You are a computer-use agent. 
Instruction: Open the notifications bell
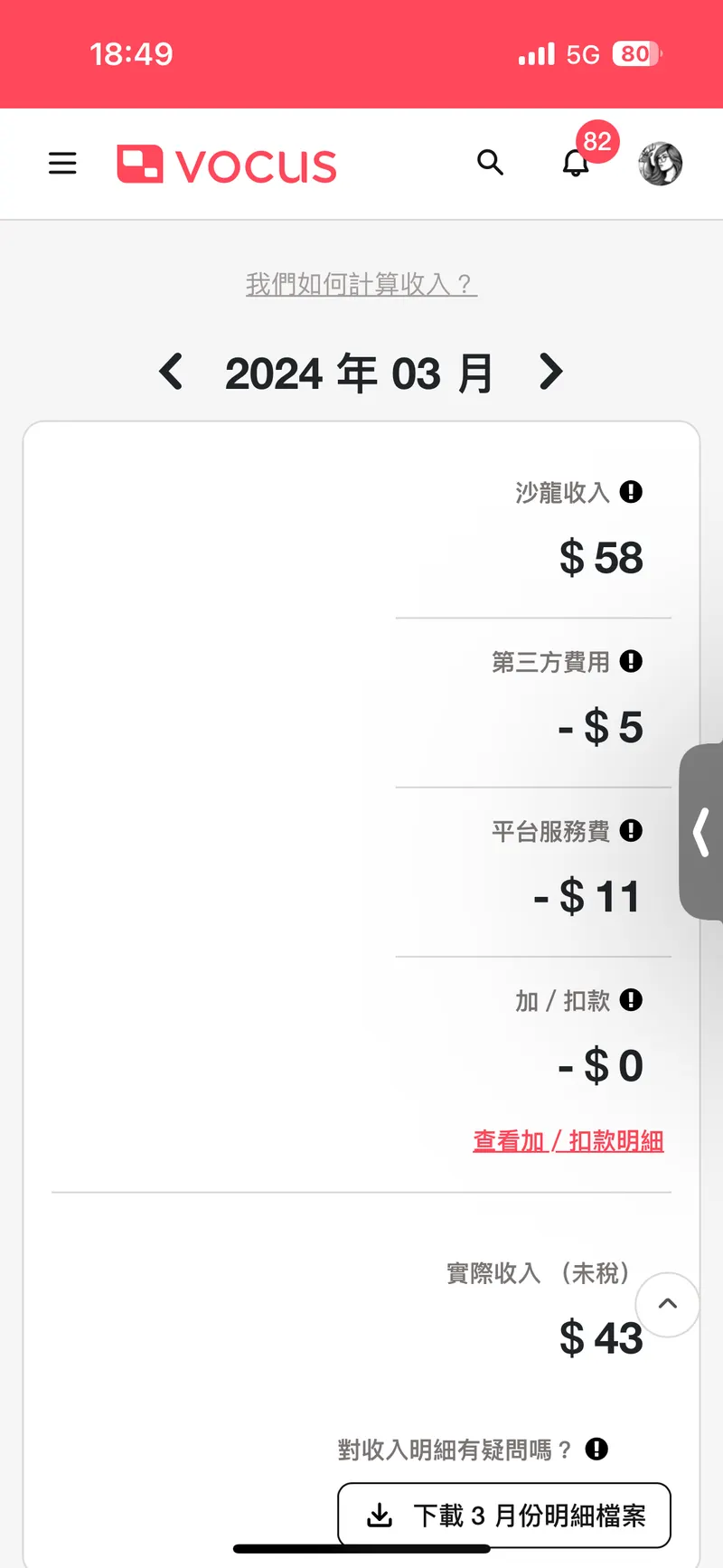[576, 164]
